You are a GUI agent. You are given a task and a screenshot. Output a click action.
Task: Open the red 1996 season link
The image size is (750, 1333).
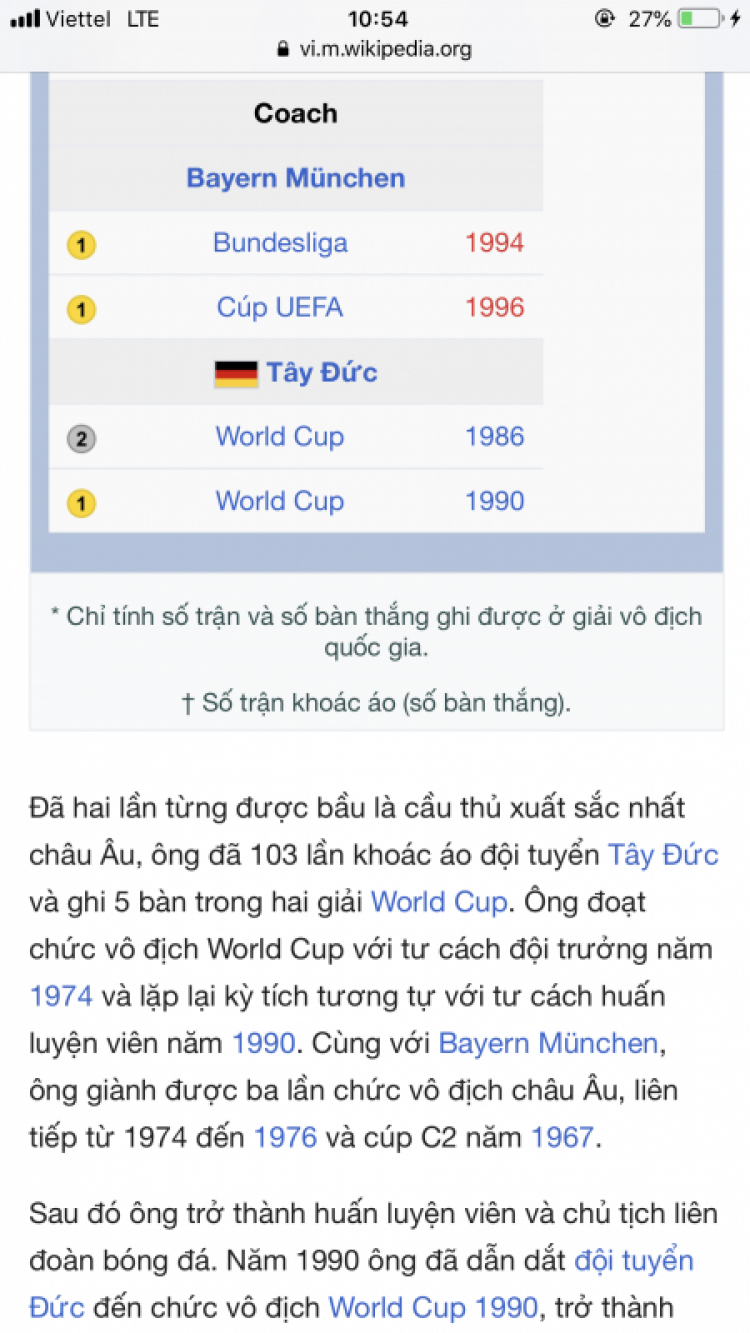[x=494, y=307]
